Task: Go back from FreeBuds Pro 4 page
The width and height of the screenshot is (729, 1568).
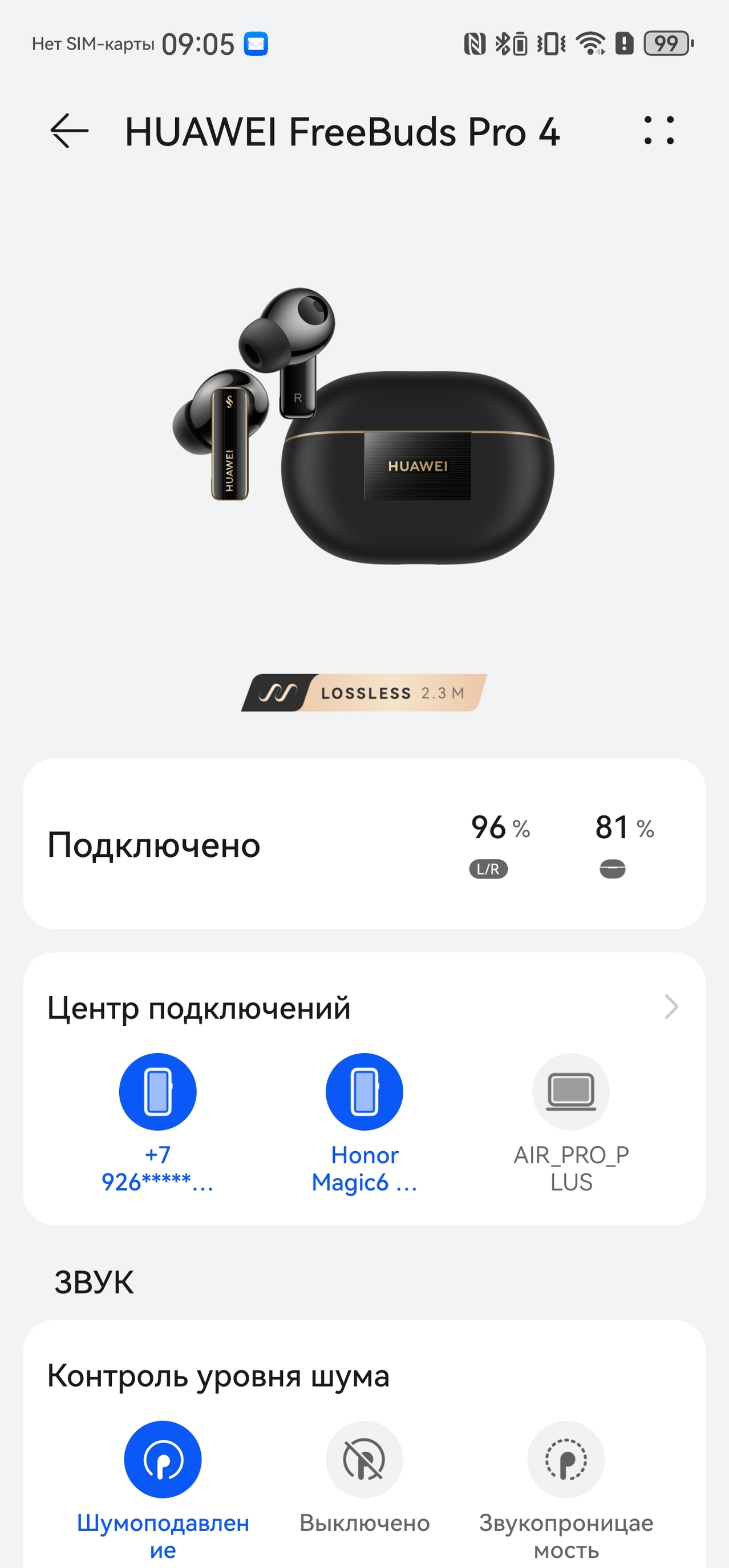Action: 69,131
